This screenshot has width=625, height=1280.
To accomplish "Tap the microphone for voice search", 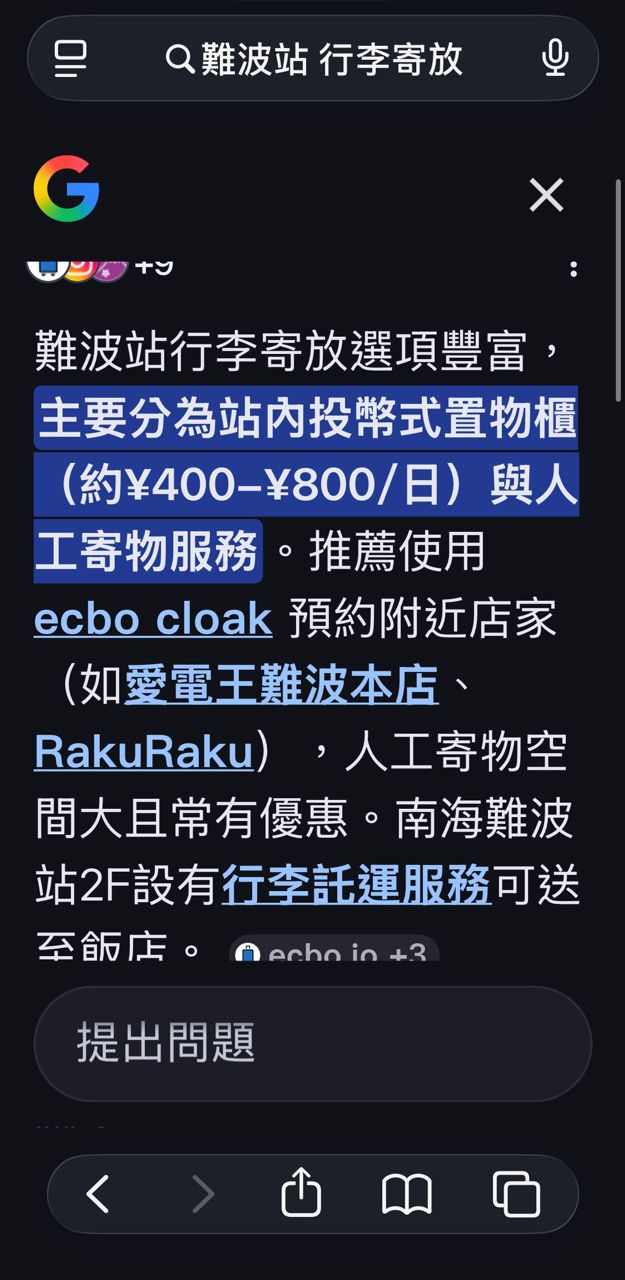I will 555,59.
